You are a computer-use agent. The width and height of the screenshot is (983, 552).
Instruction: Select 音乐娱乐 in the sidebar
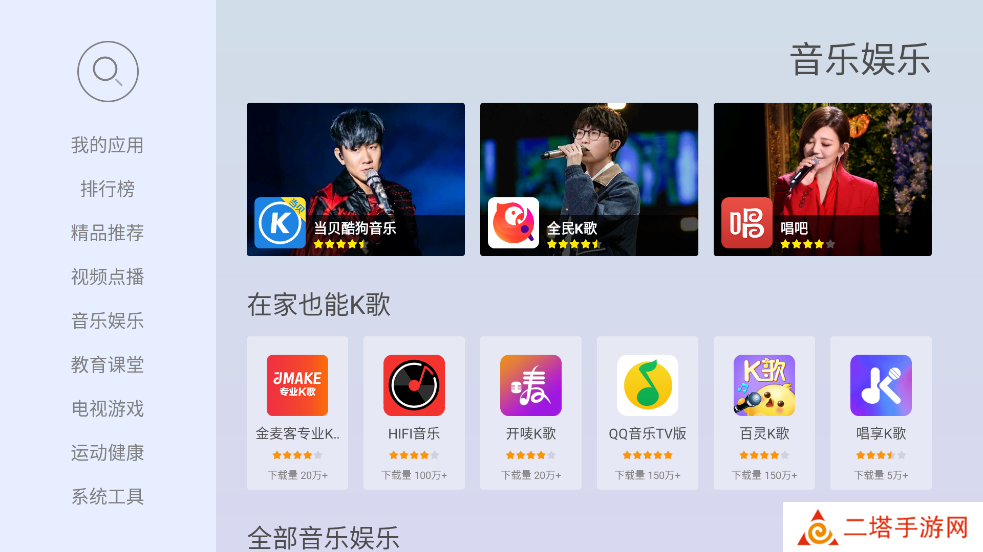click(107, 321)
